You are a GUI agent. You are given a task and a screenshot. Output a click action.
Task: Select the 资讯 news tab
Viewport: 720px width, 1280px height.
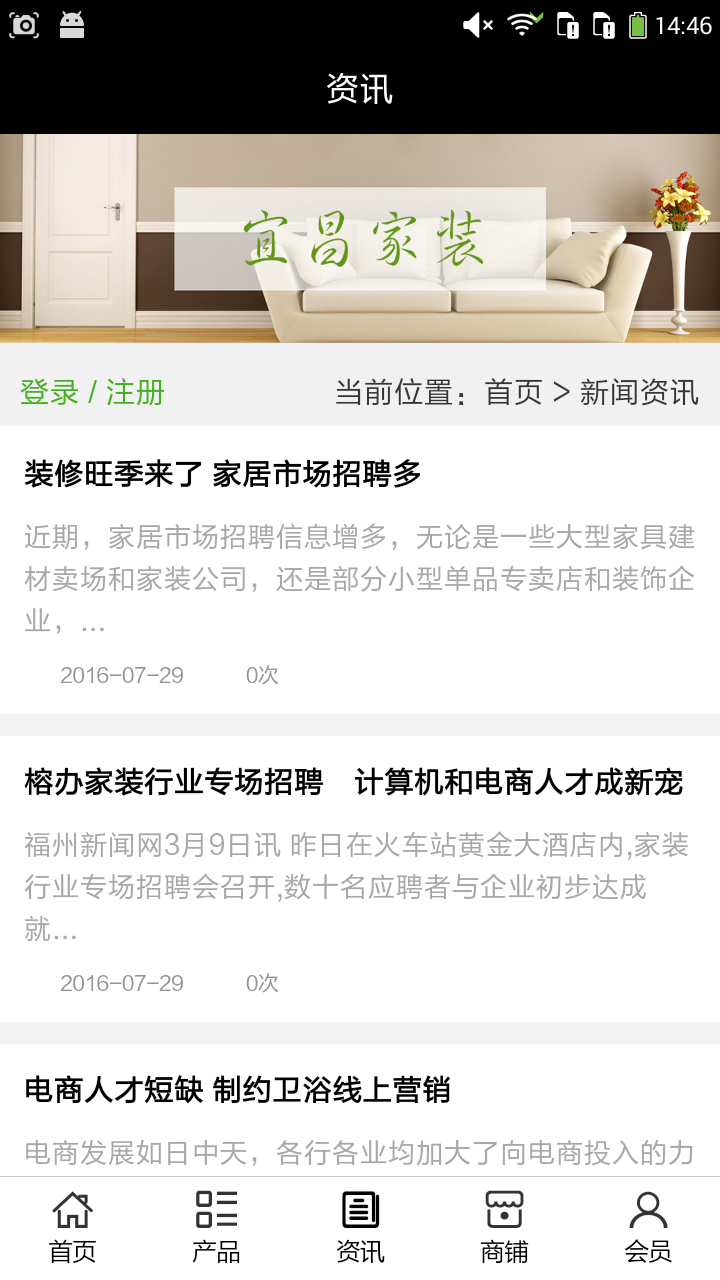(x=360, y=1228)
